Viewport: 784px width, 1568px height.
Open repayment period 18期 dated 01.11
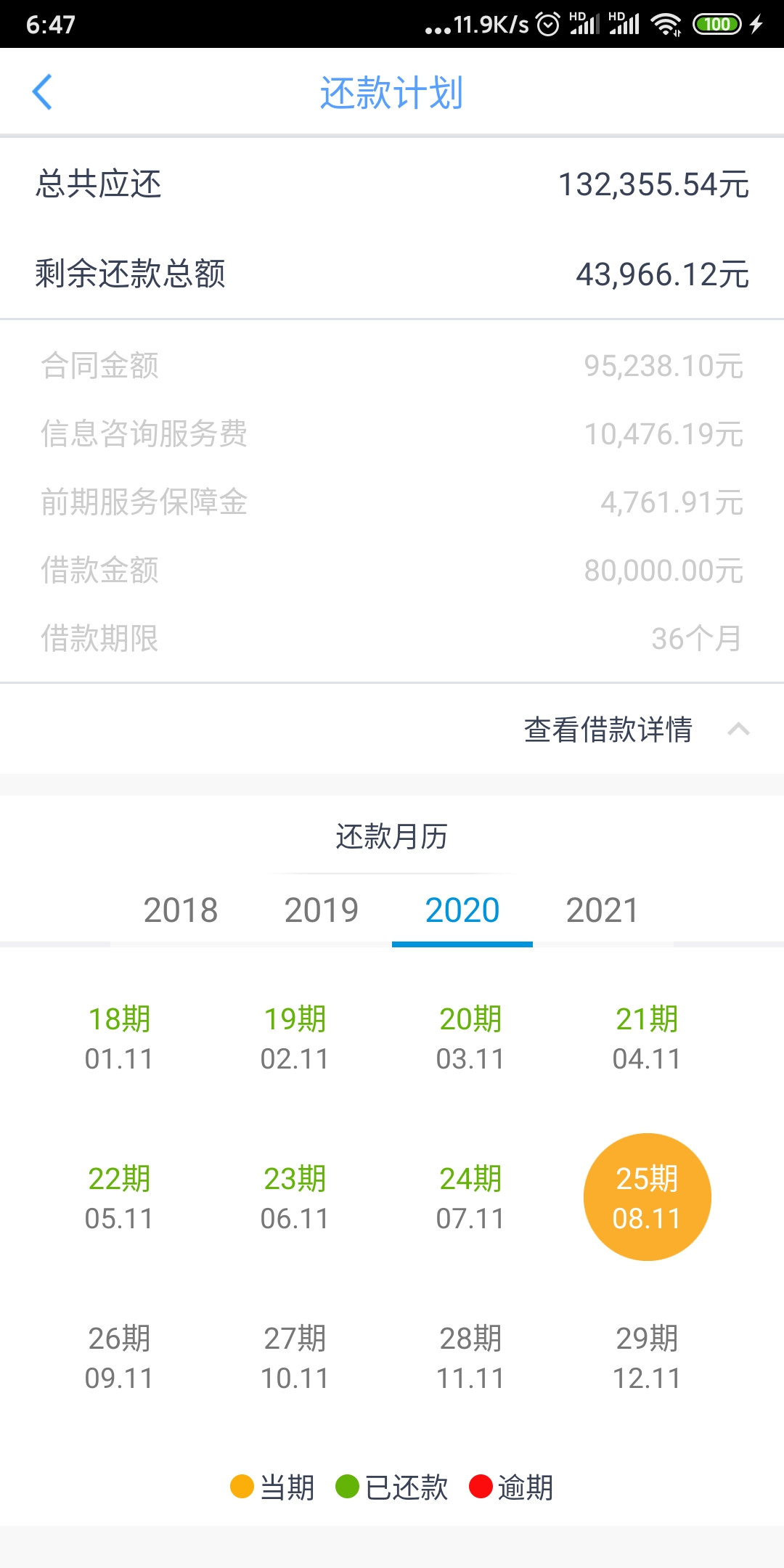(x=119, y=1038)
